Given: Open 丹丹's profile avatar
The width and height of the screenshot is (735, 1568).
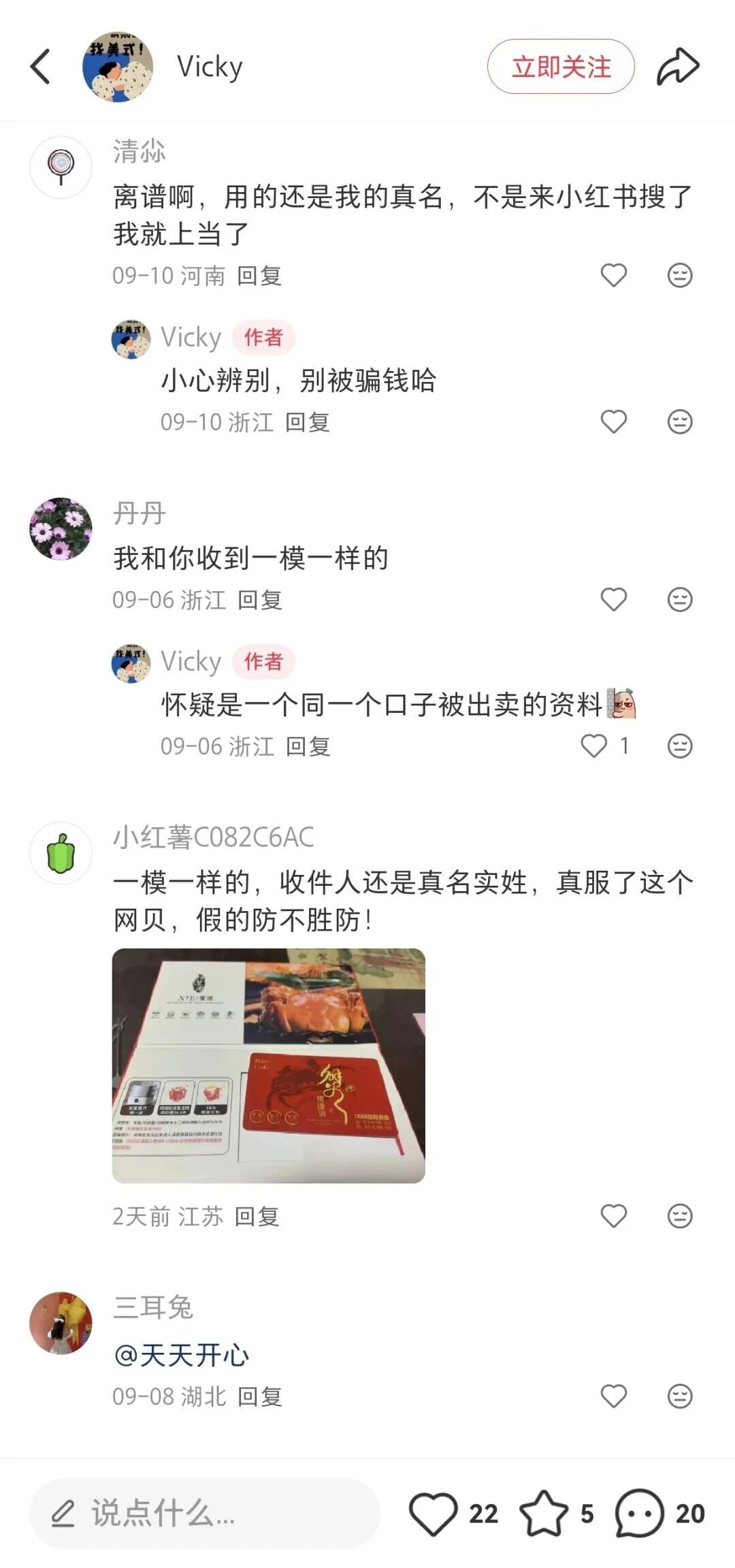Looking at the screenshot, I should point(61,528).
